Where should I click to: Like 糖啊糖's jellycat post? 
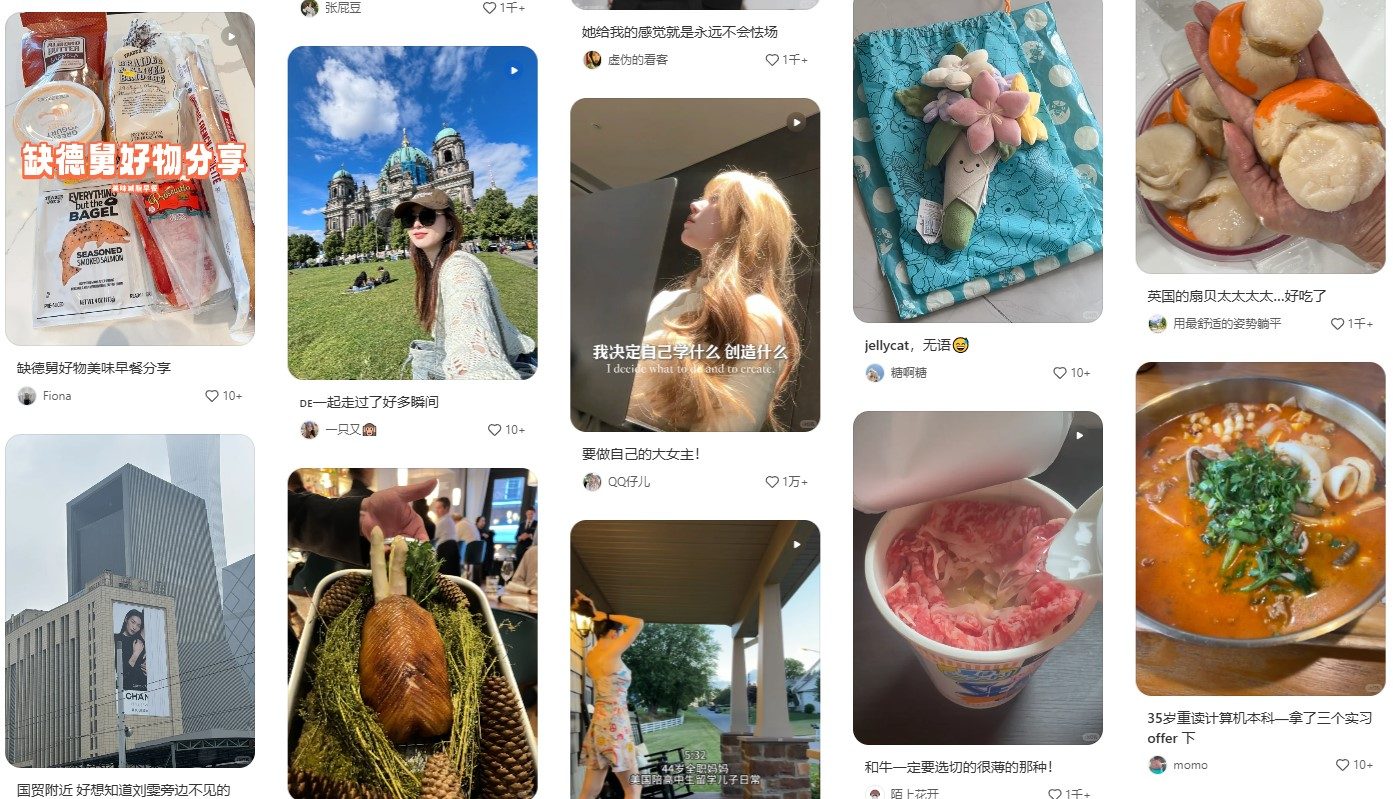(1060, 373)
